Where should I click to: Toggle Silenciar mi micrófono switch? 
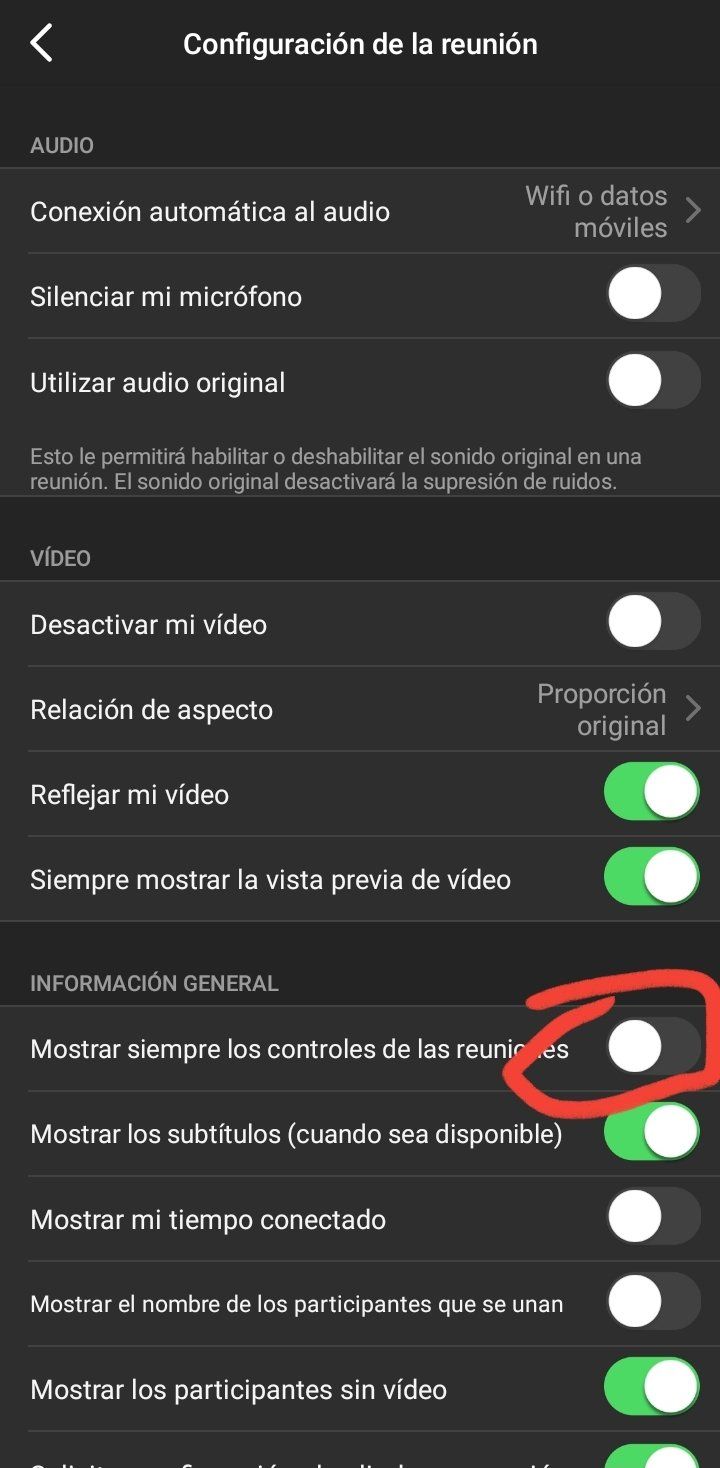tap(652, 296)
